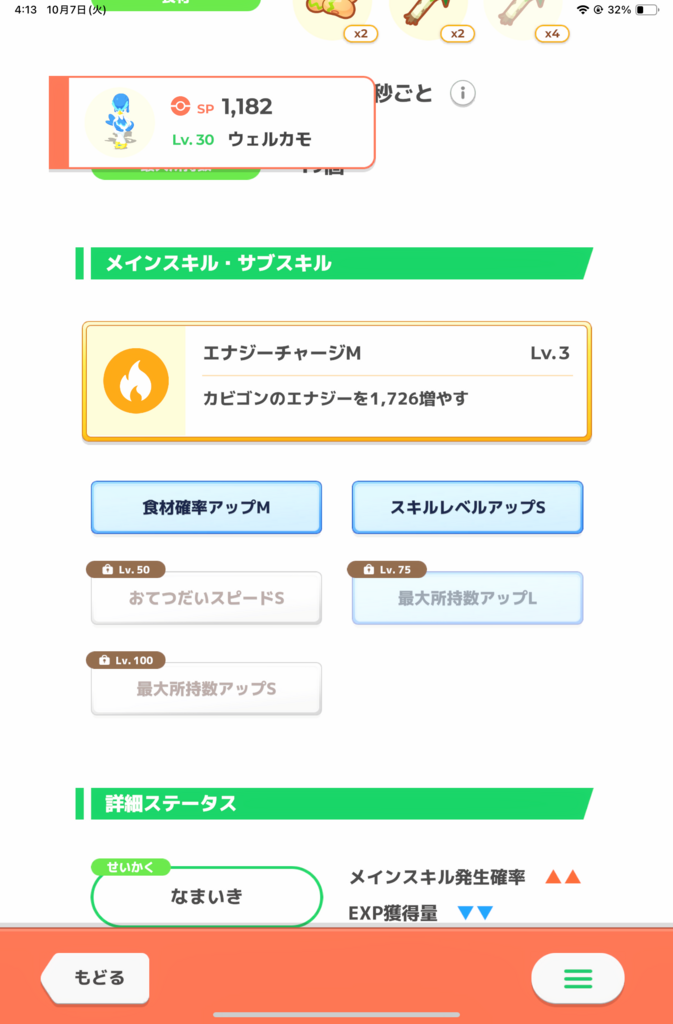Open the なまいき nature details

[206, 896]
